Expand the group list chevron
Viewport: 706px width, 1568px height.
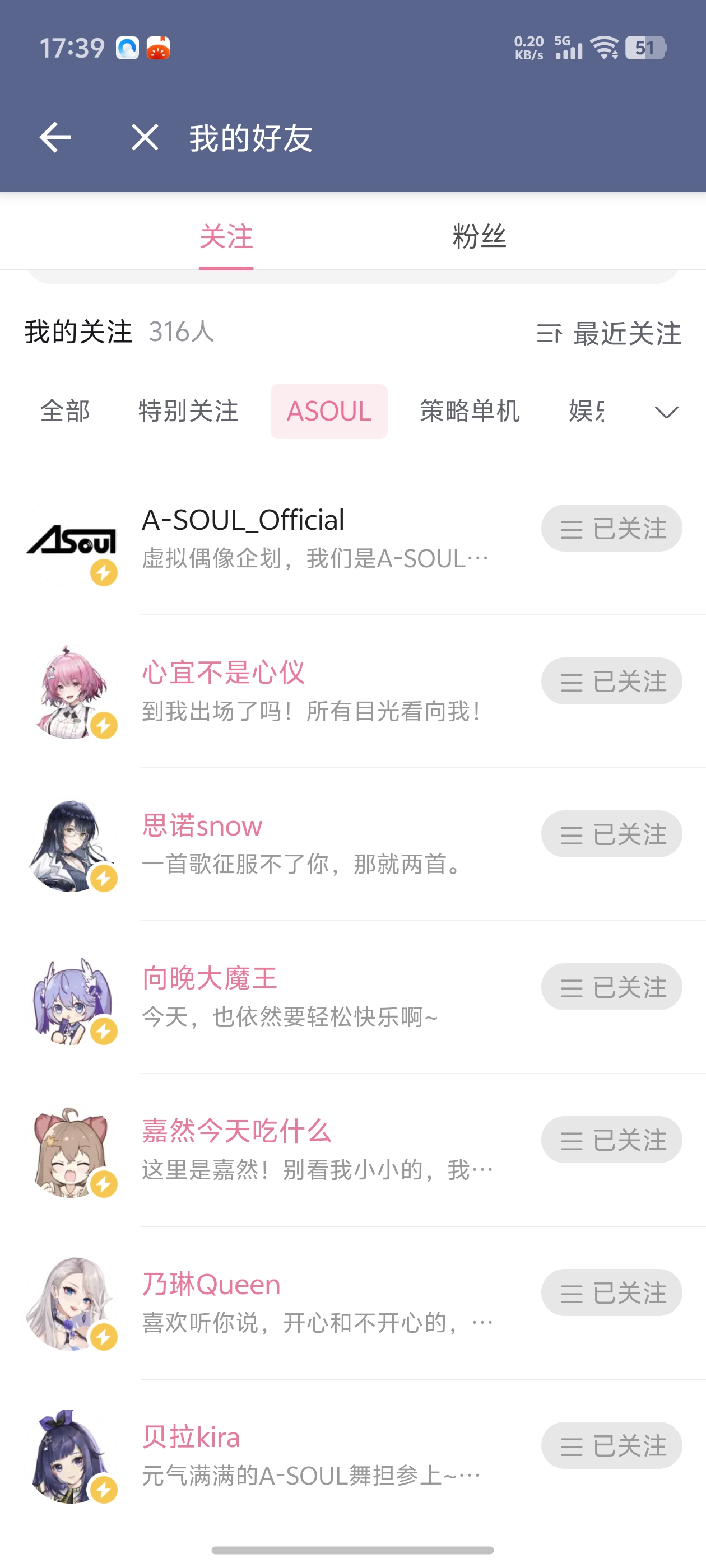[666, 412]
